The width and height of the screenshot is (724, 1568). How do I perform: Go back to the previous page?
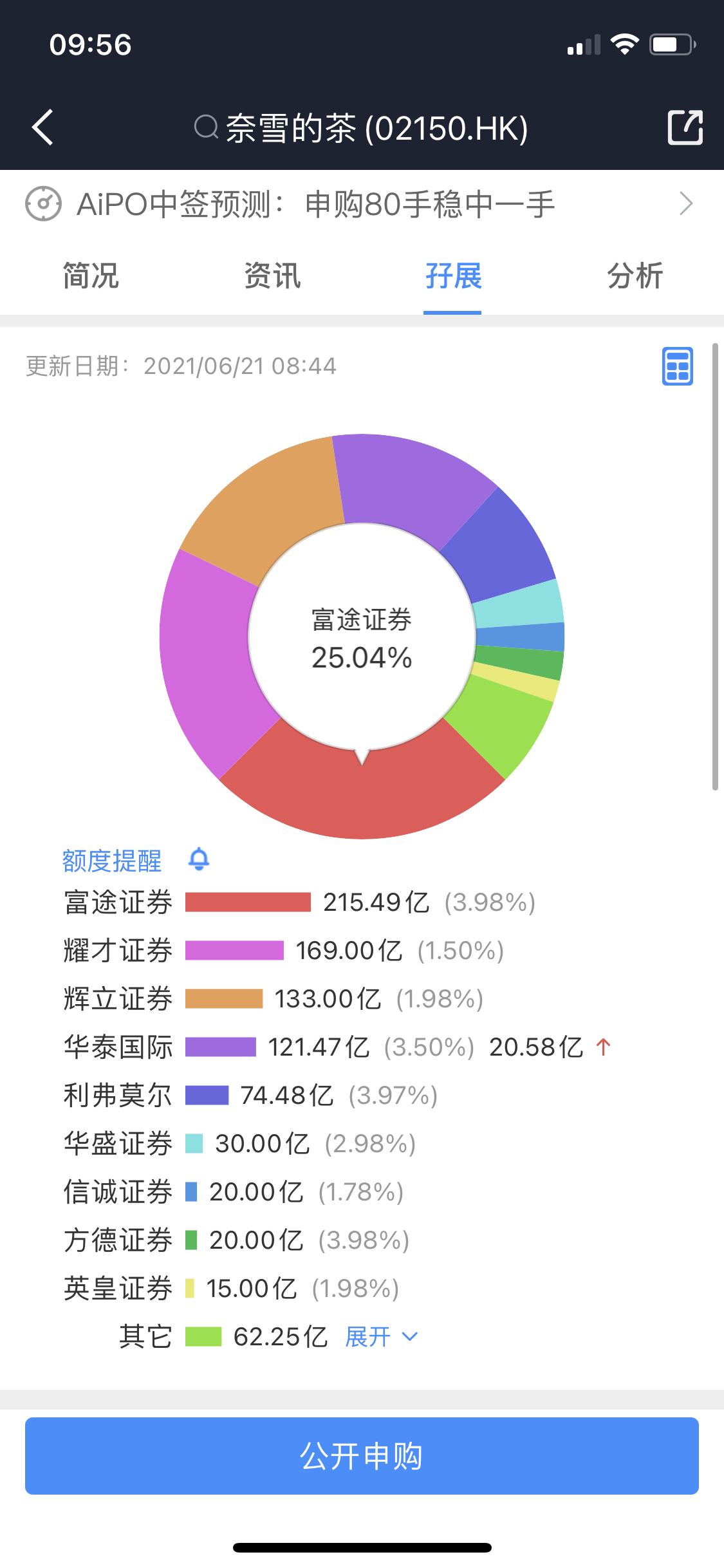pyautogui.click(x=43, y=127)
